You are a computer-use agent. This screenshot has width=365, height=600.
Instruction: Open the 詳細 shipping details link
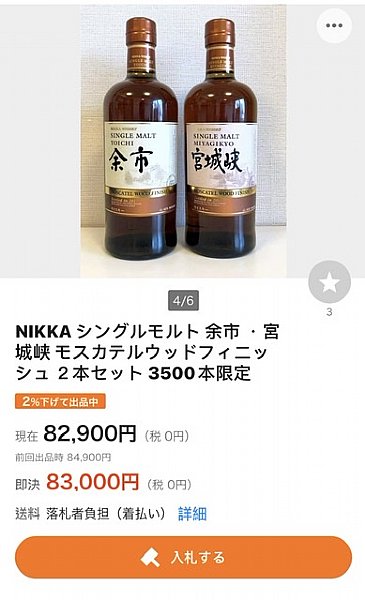pos(192,514)
